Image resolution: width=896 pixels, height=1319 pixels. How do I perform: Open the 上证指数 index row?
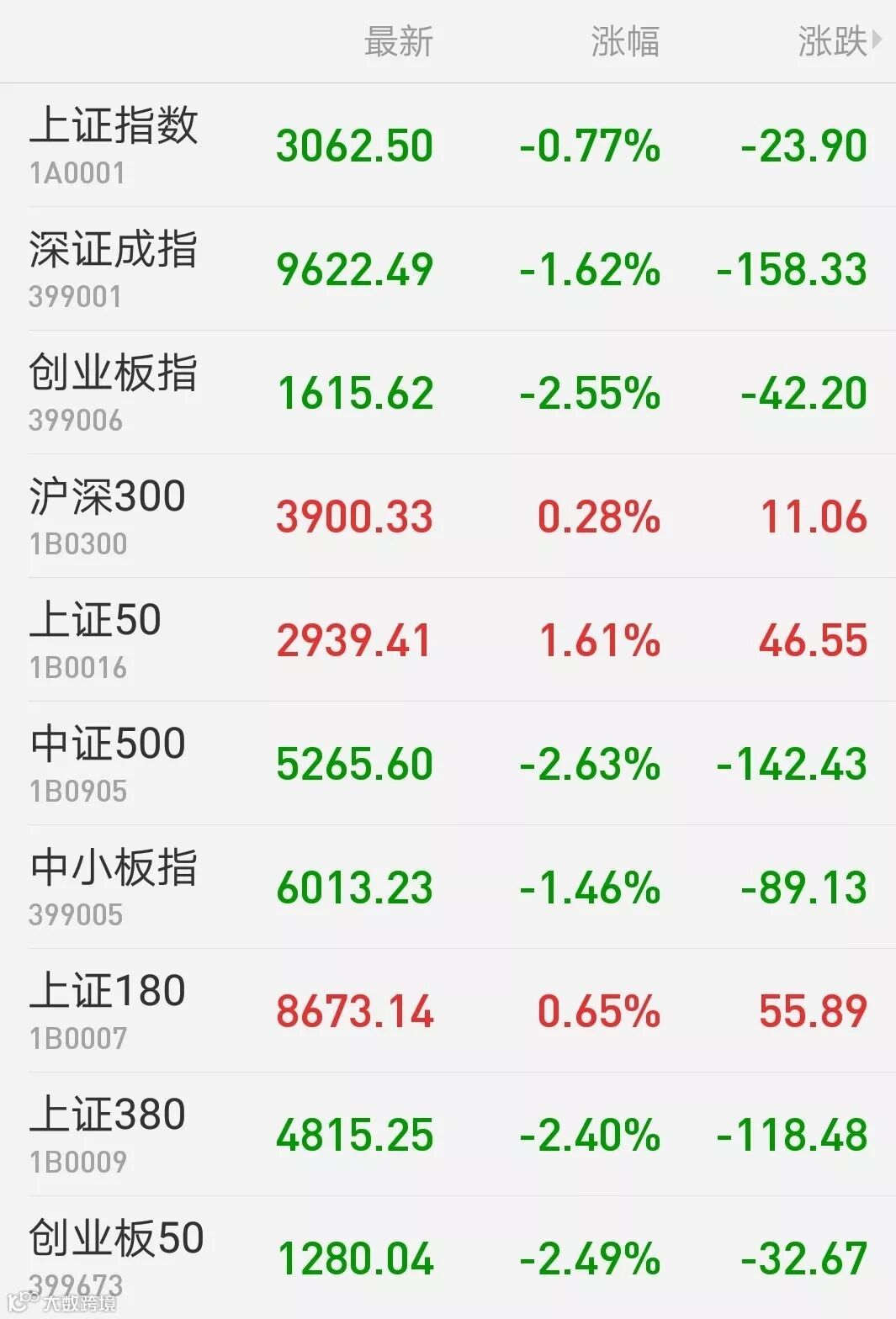[448, 145]
